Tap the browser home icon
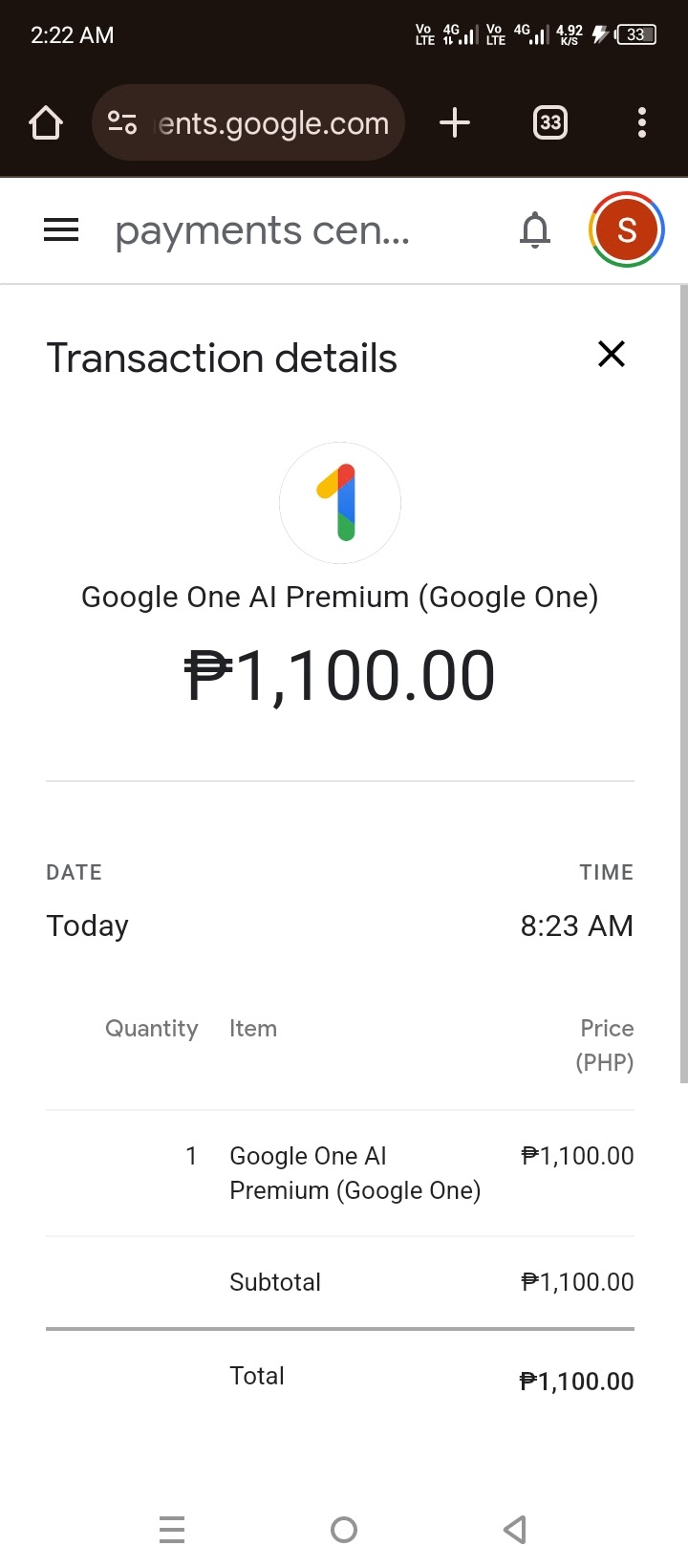Image resolution: width=688 pixels, height=1568 pixels. 46,122
